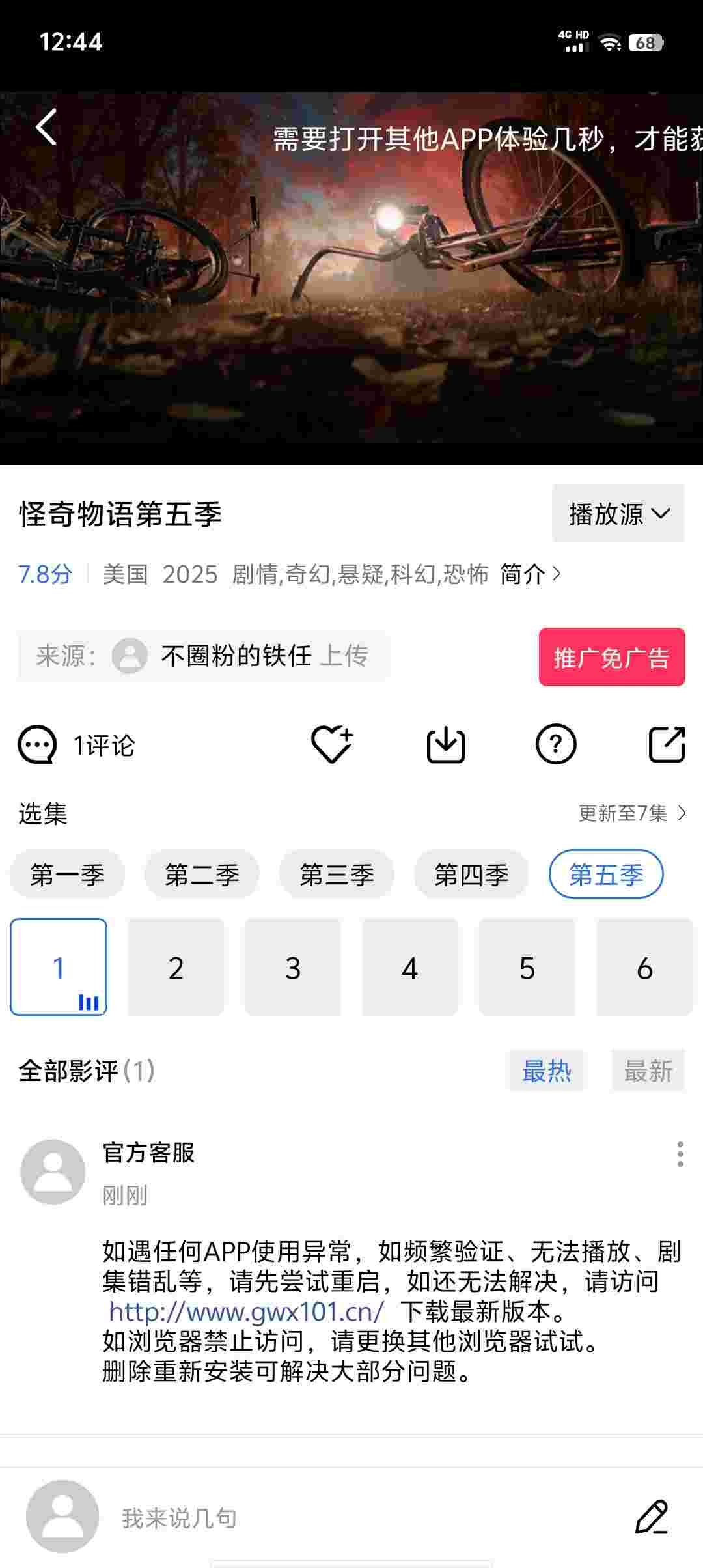Switch to 第三季
The image size is (703, 1568).
[337, 875]
